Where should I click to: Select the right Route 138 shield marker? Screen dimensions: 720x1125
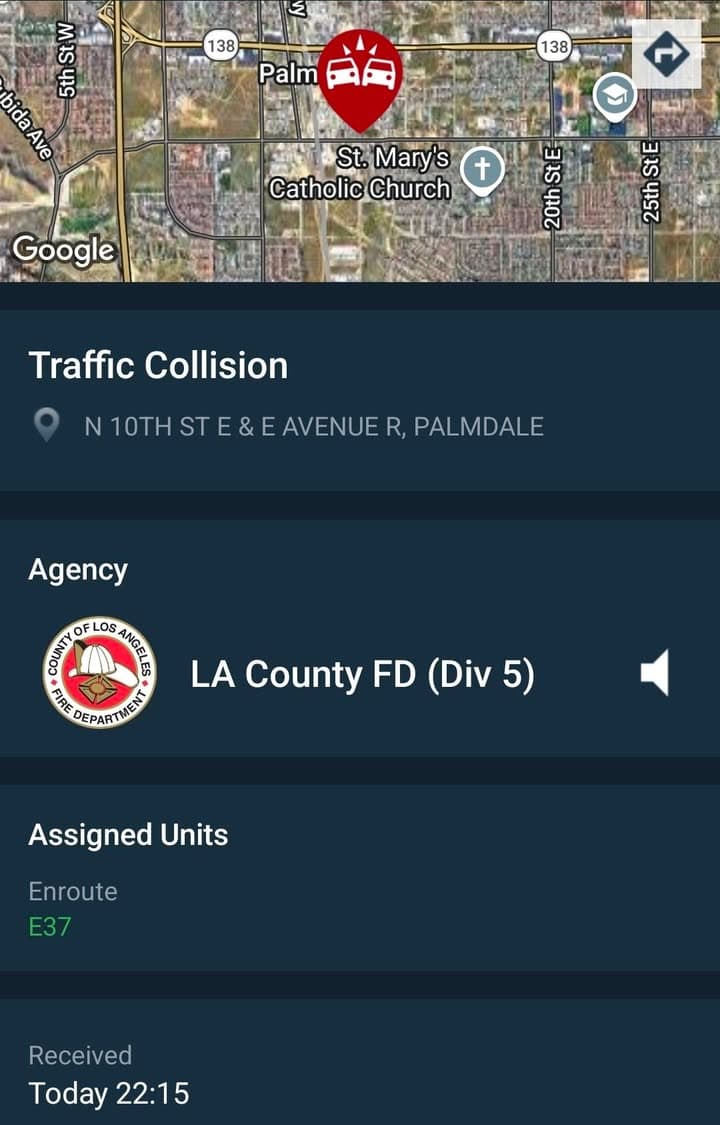(553, 44)
